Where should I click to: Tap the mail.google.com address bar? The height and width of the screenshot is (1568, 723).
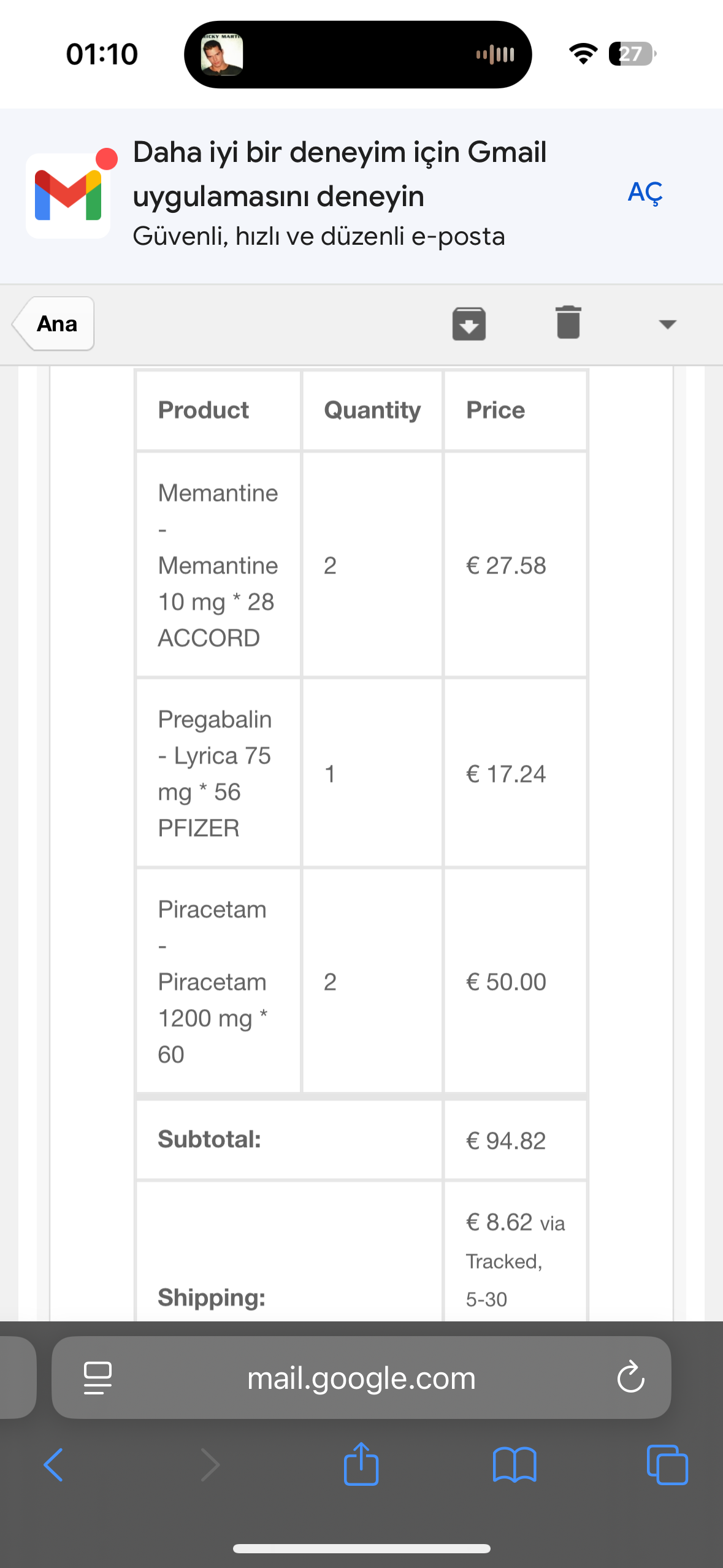[361, 1378]
